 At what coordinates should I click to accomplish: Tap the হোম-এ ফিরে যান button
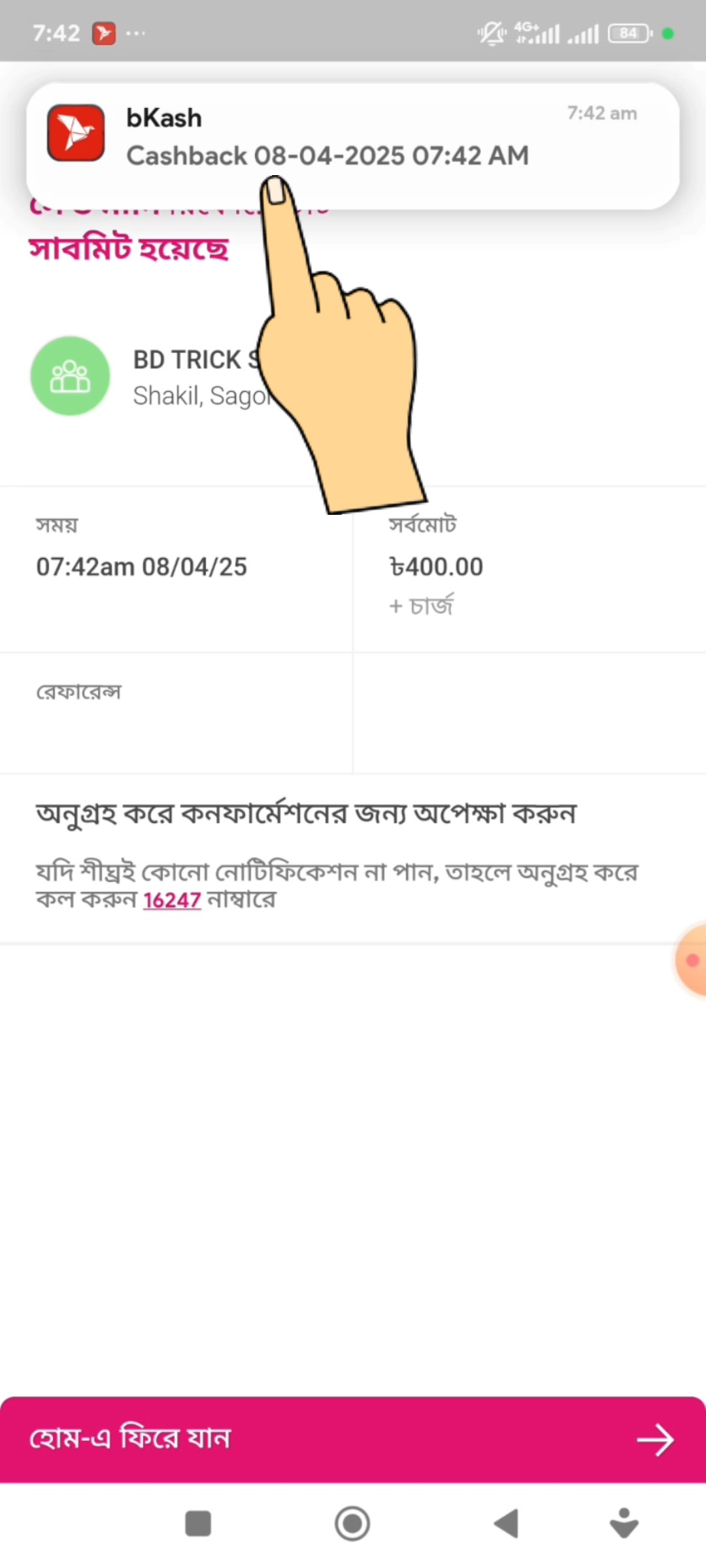(353, 1439)
